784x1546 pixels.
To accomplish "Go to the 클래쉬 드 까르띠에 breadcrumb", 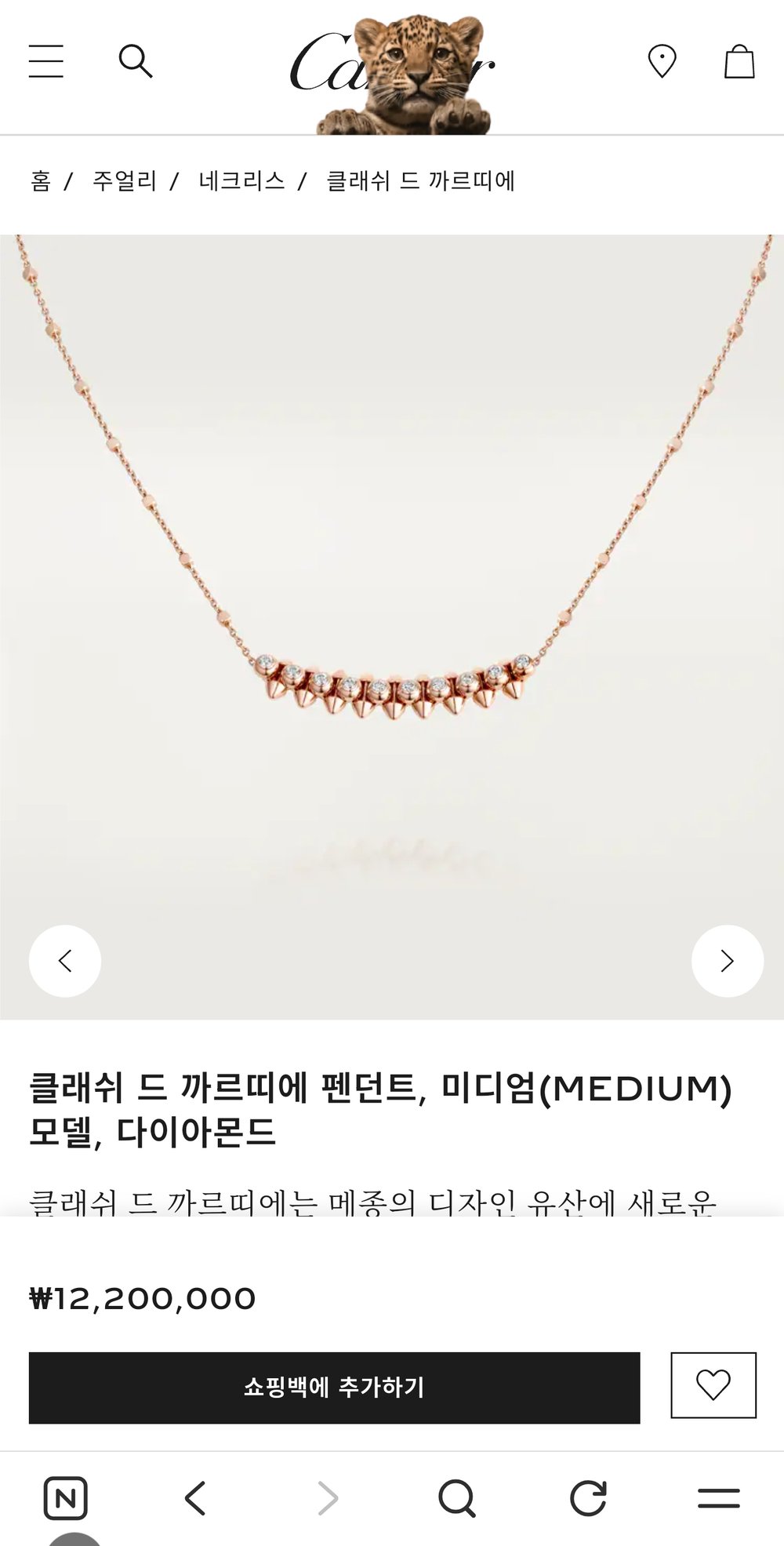I will click(x=420, y=181).
